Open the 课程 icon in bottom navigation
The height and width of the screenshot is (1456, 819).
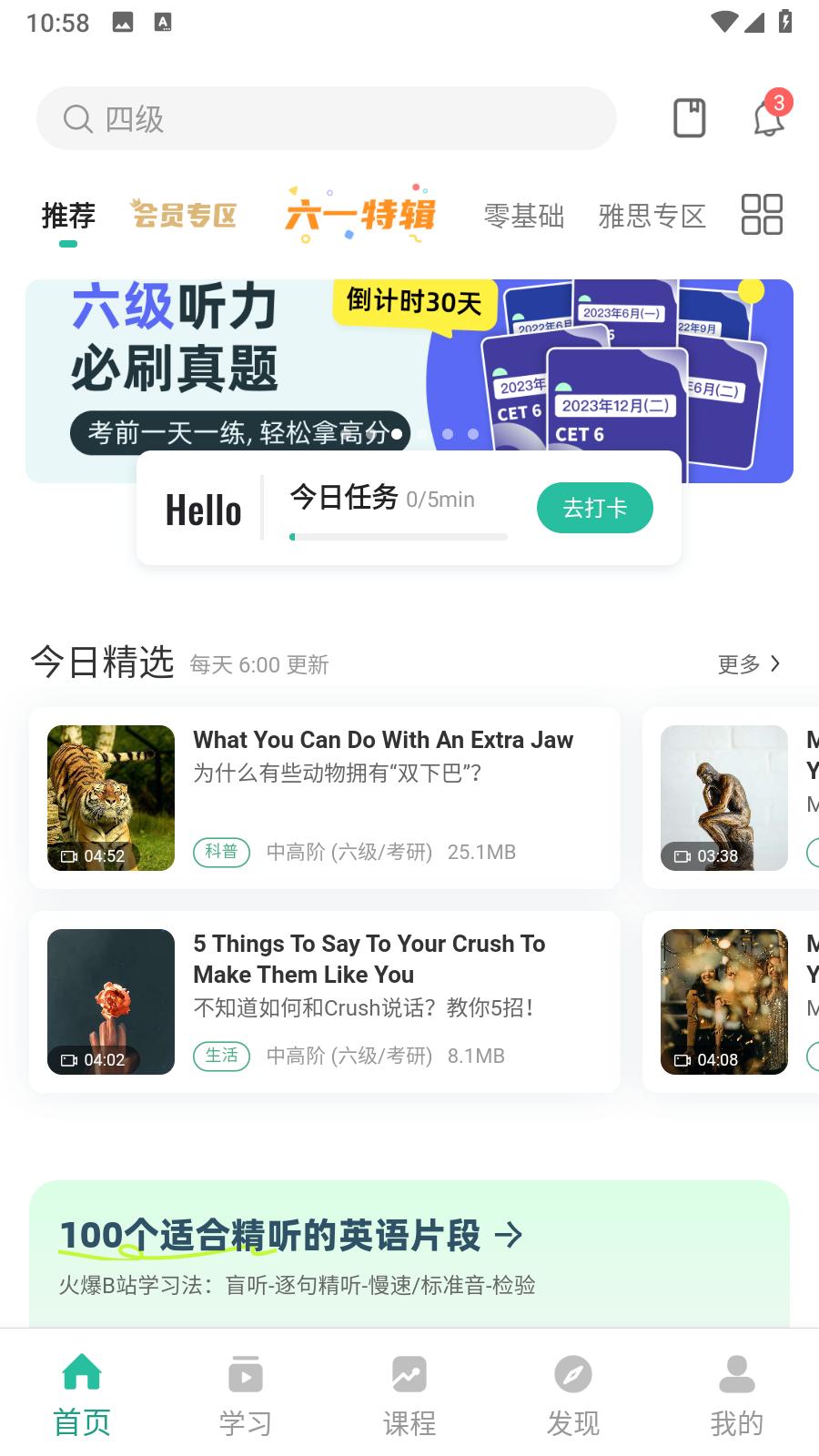409,1374
